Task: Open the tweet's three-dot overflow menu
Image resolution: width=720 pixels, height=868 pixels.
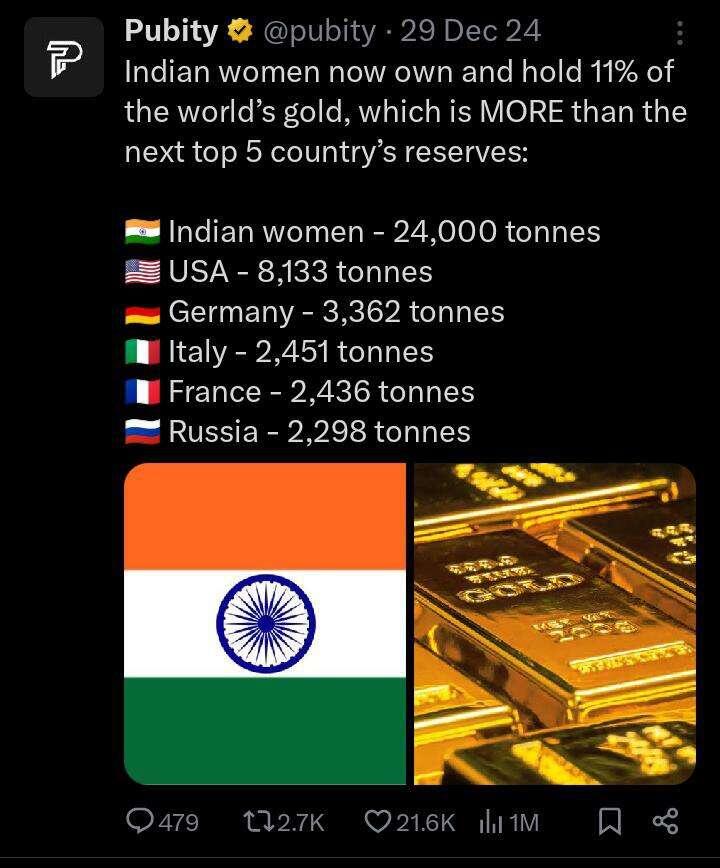Action: [x=680, y=34]
